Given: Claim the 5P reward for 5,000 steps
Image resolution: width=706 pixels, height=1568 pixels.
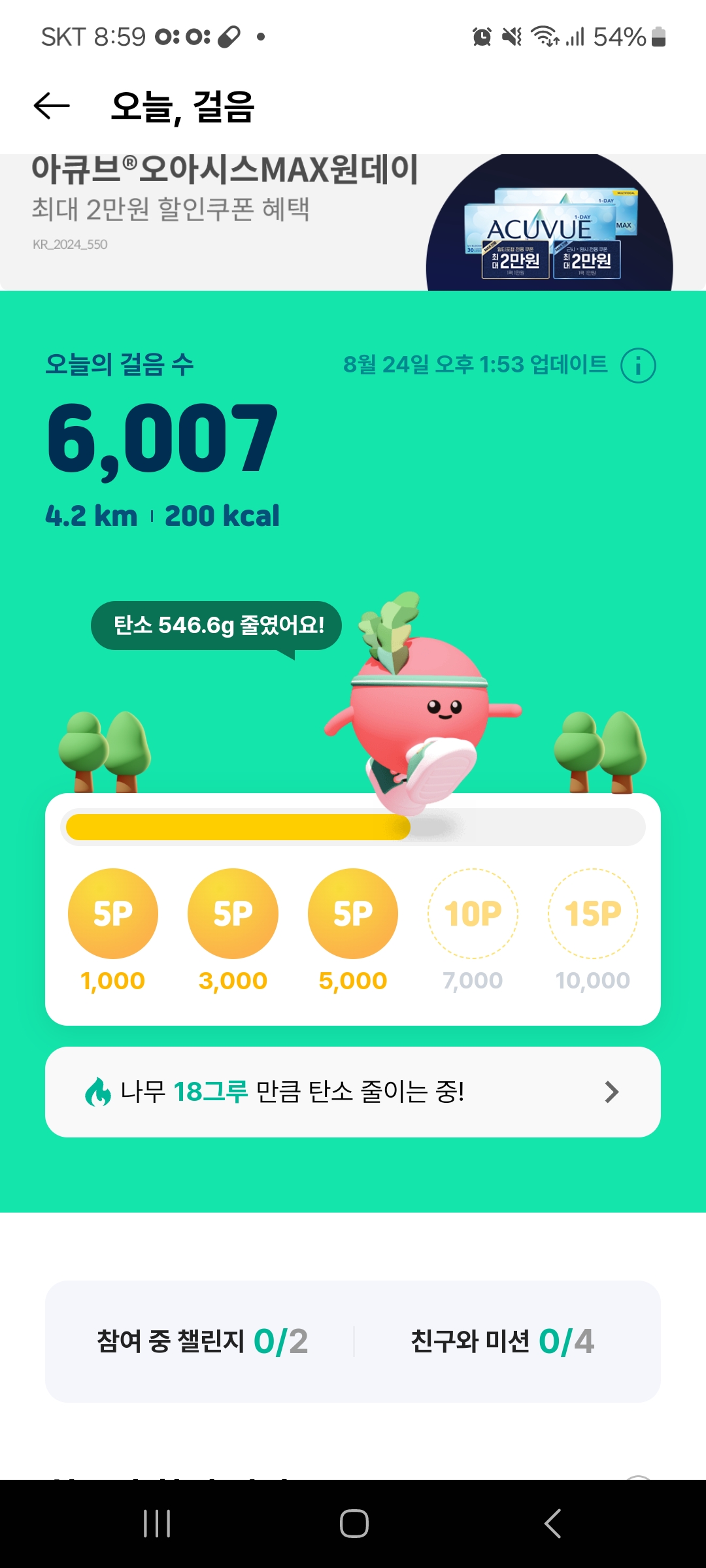Looking at the screenshot, I should coord(353,913).
